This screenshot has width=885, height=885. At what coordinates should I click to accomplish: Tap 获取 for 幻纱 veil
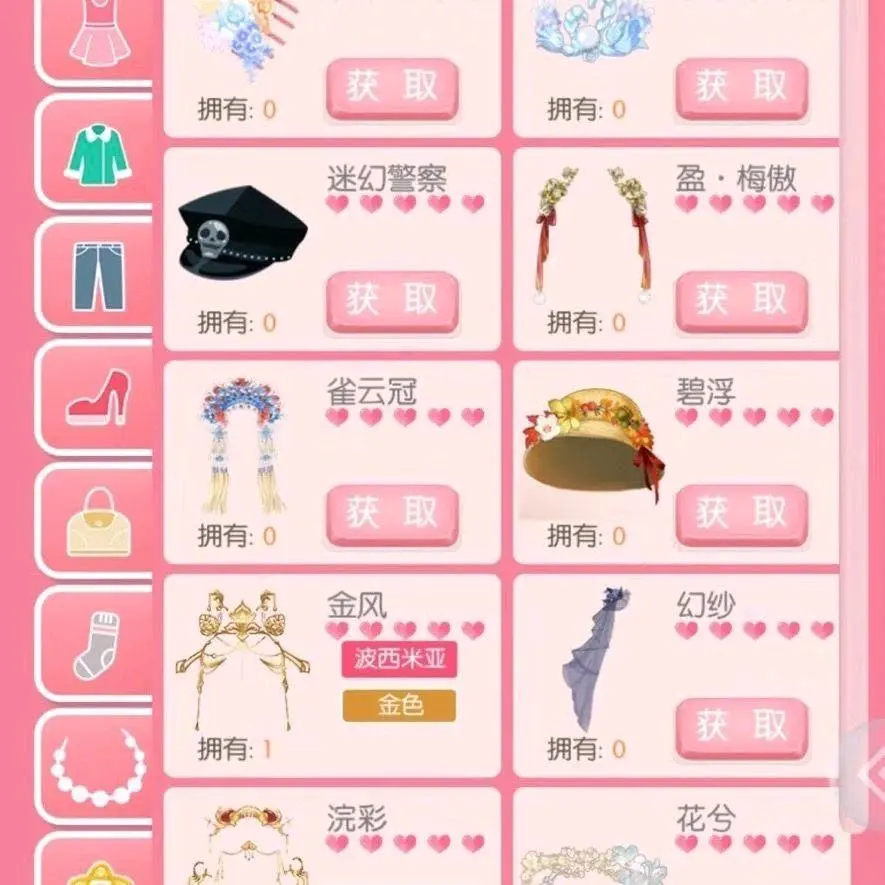(742, 729)
